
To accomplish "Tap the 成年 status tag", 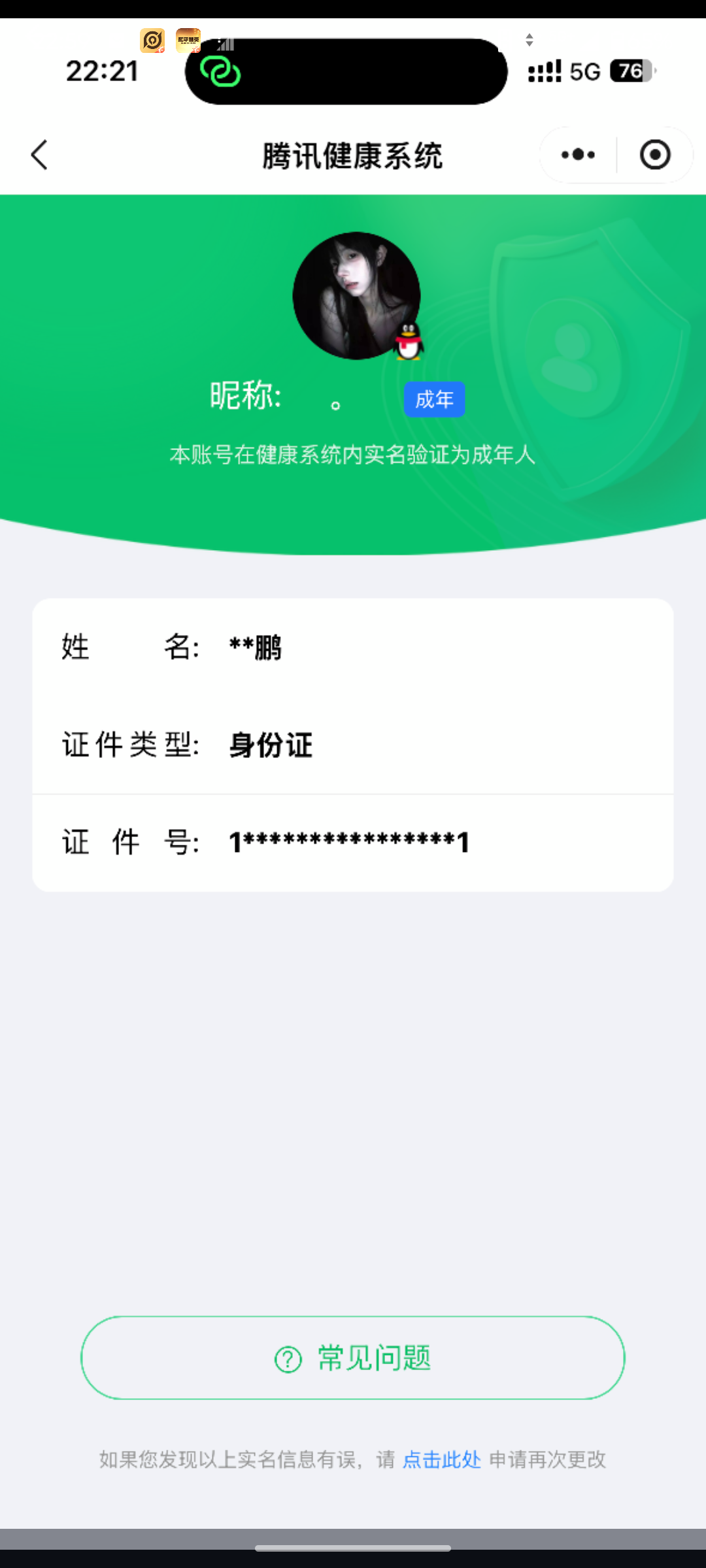I will pos(434,399).
